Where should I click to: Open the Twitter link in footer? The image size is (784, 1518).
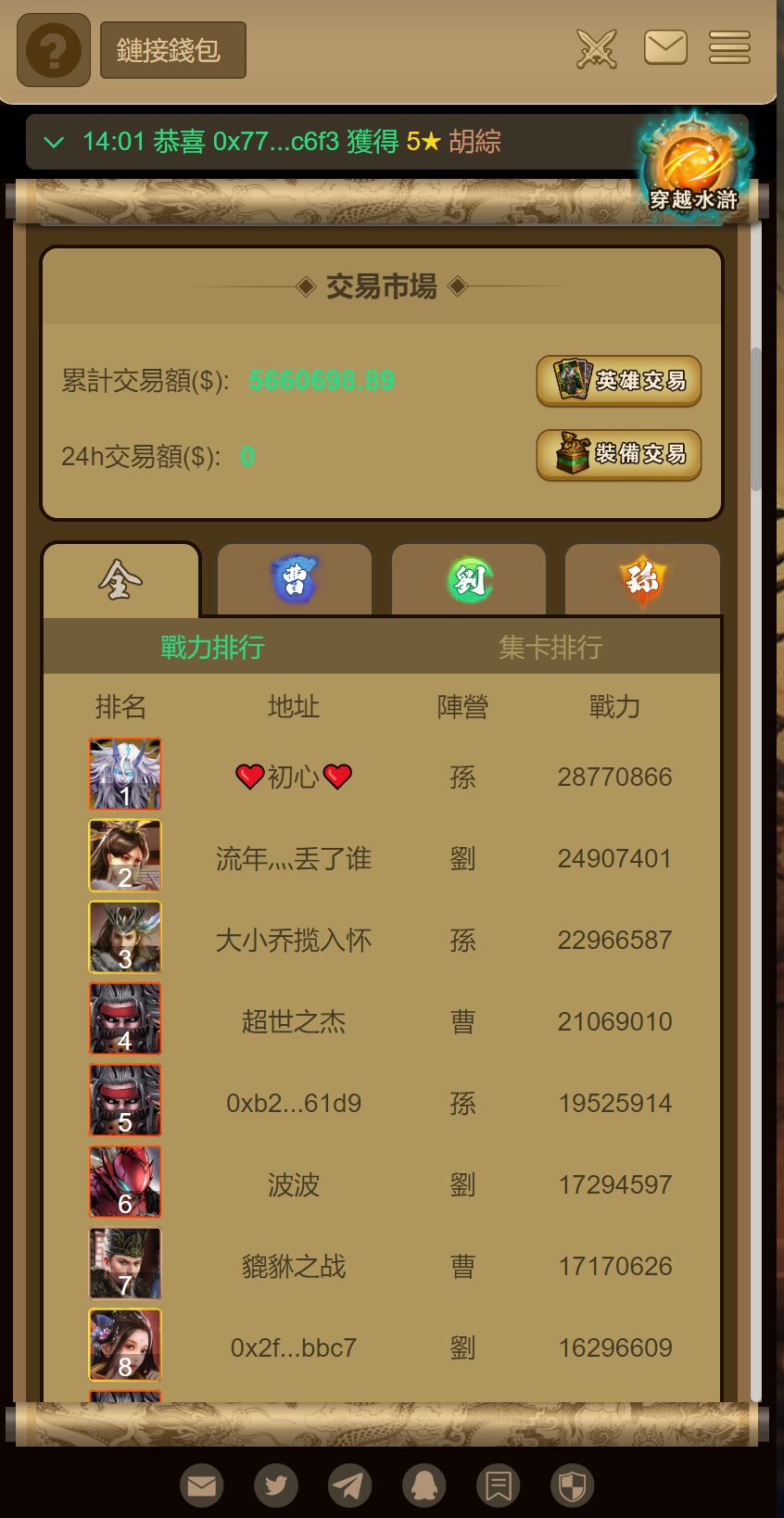(276, 1486)
